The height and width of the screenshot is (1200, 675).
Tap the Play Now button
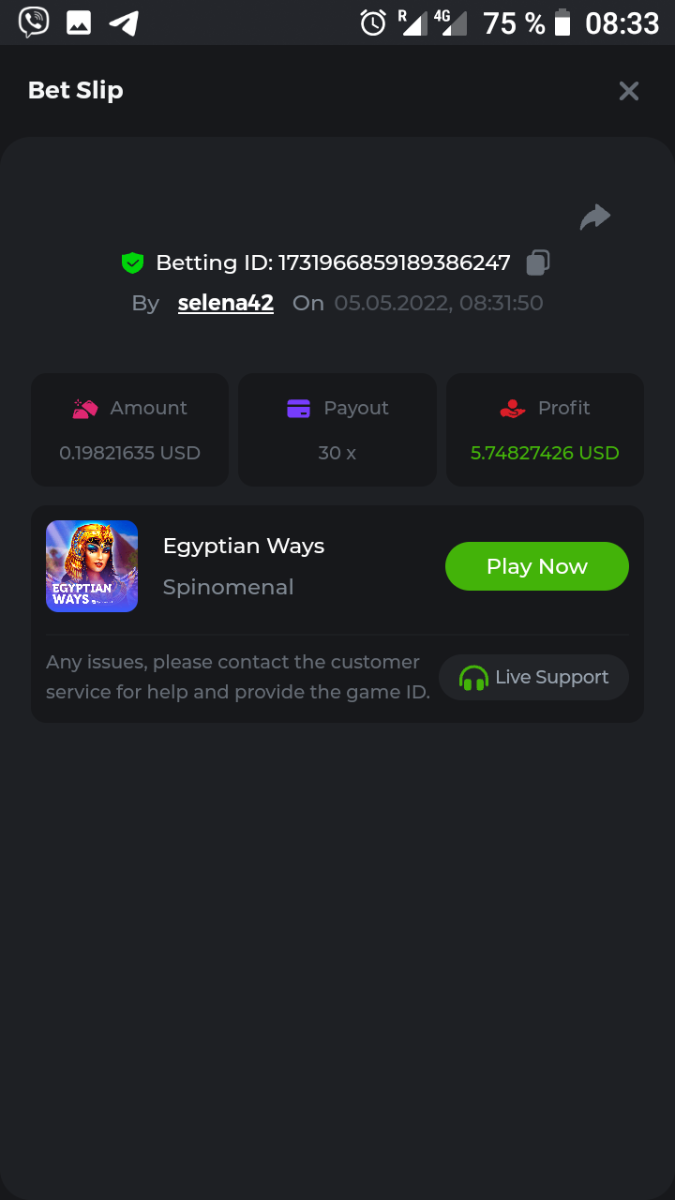pyautogui.click(x=536, y=566)
